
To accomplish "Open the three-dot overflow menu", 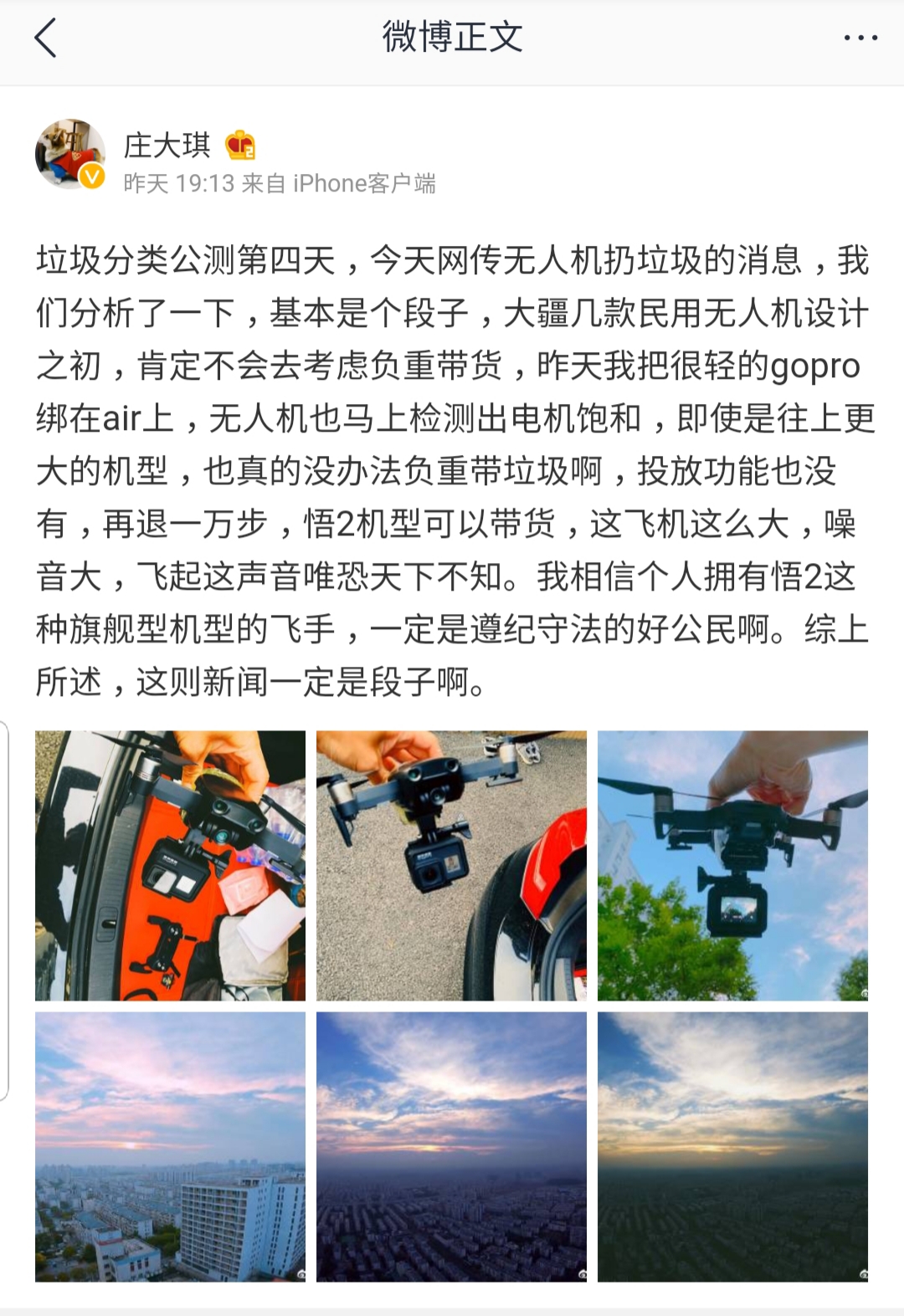I will pyautogui.click(x=860, y=38).
